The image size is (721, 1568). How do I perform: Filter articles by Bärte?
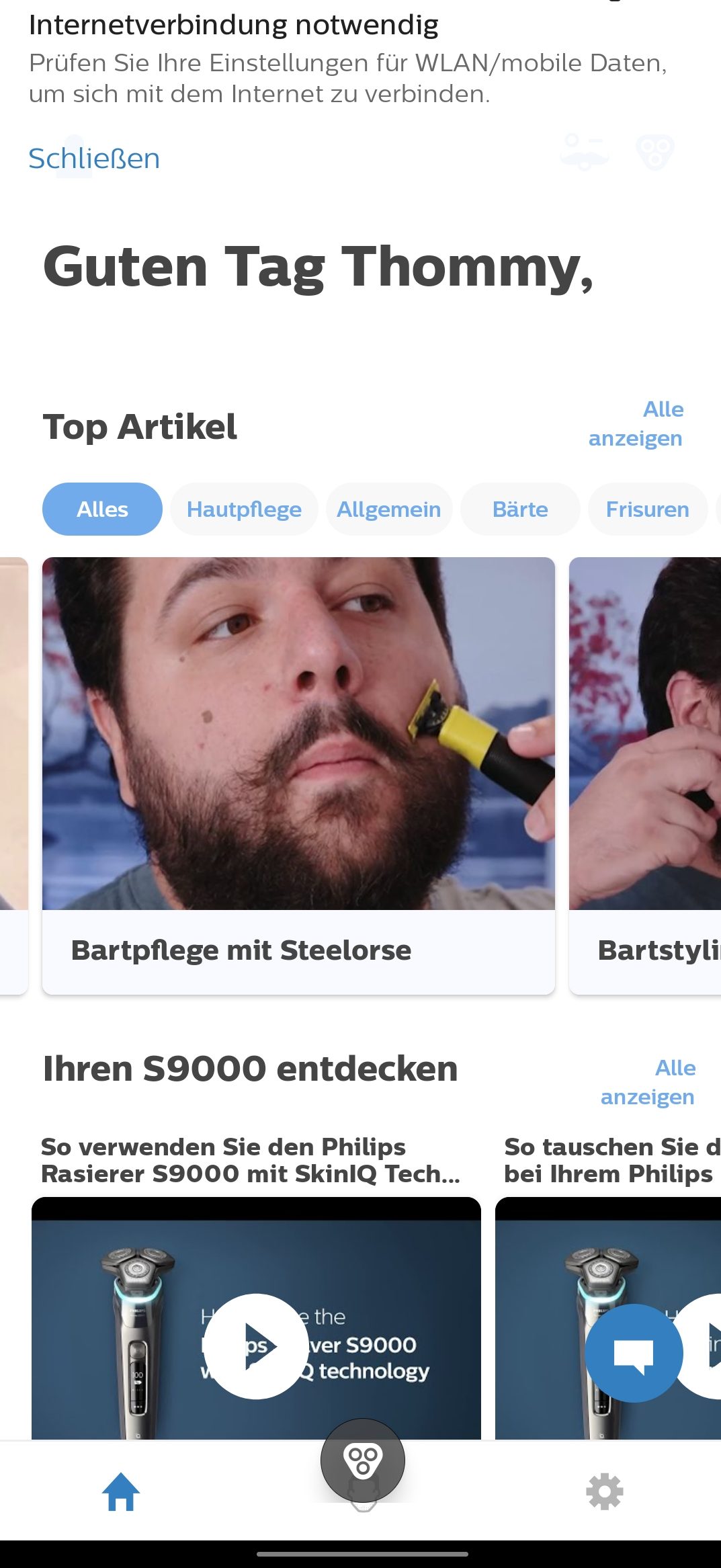(x=520, y=509)
